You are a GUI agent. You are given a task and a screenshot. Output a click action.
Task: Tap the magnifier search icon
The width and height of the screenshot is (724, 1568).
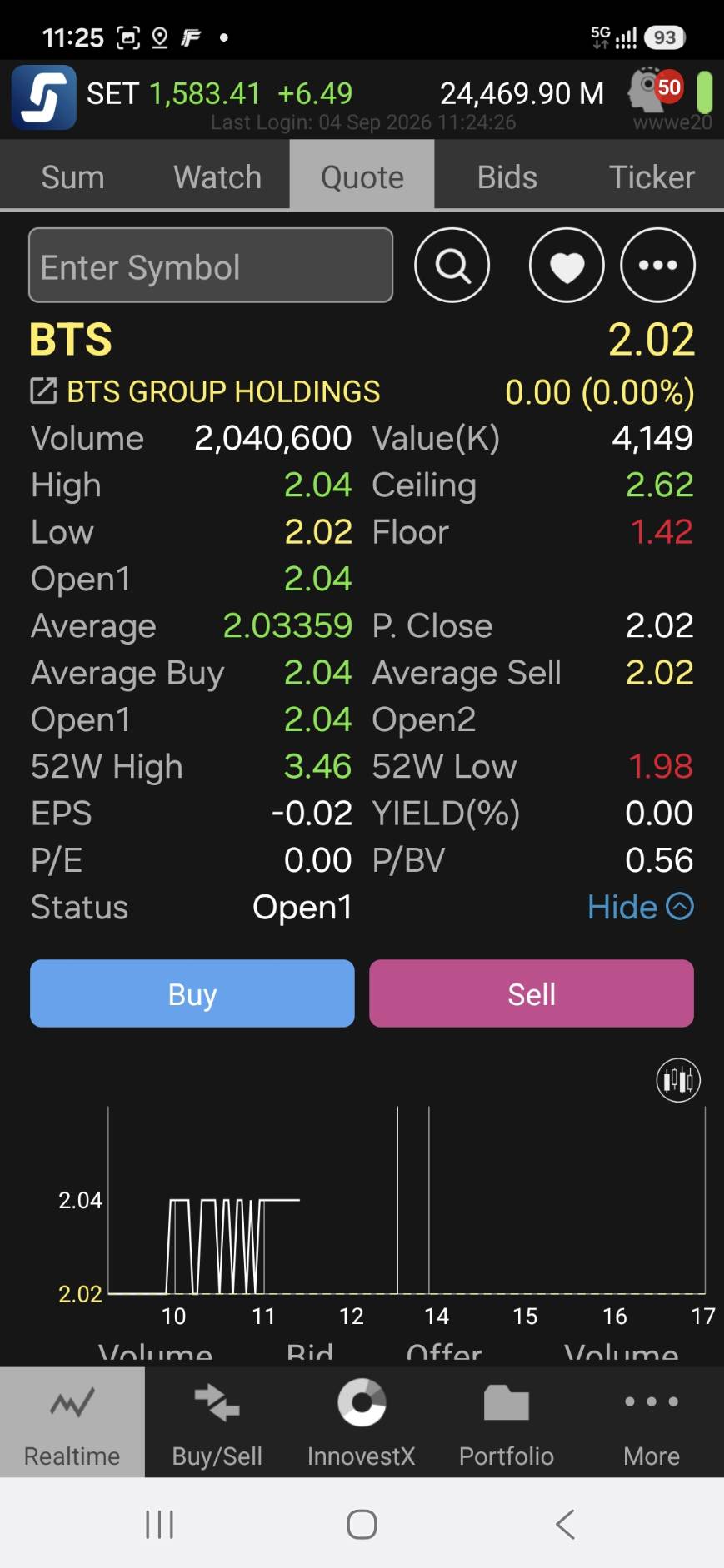(452, 266)
